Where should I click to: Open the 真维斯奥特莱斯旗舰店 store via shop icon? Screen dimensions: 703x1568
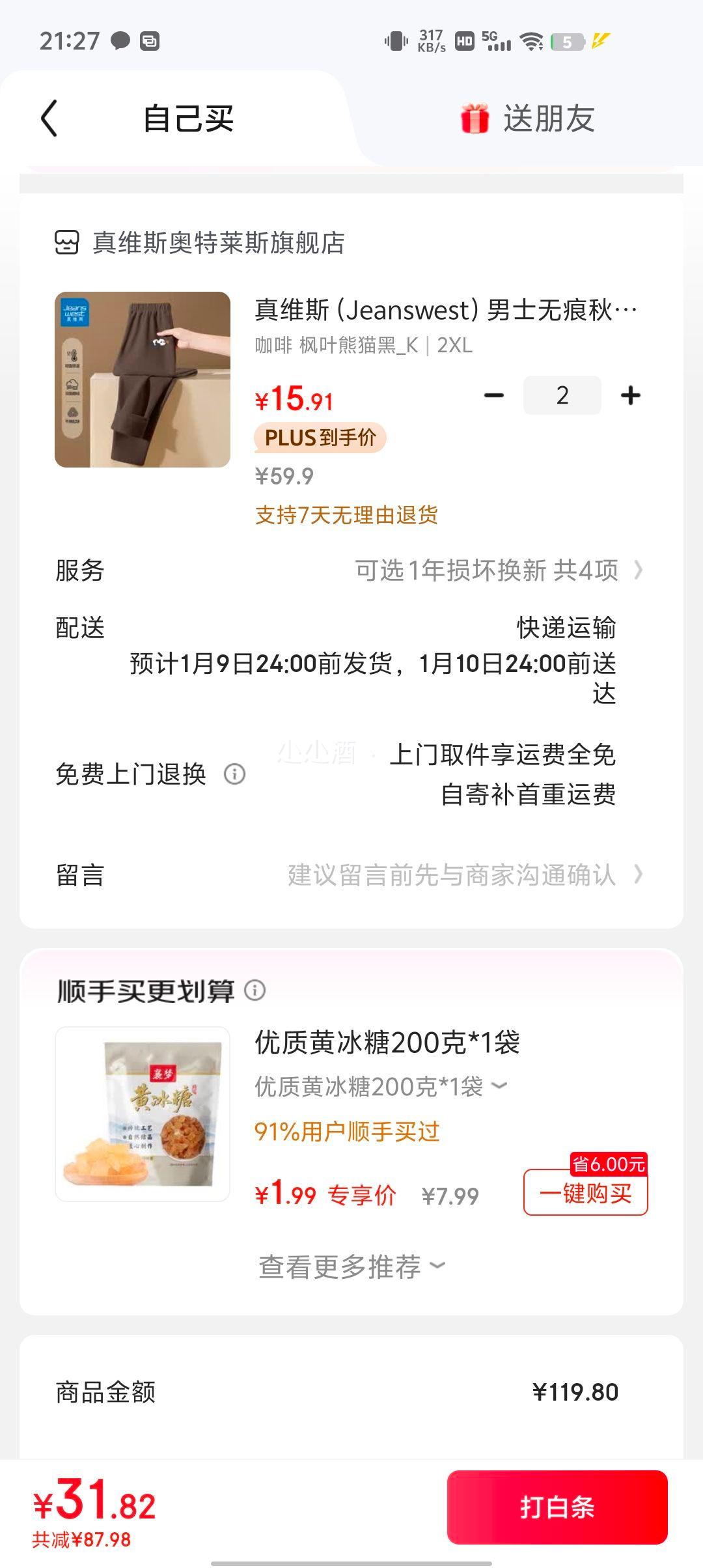pyautogui.click(x=67, y=244)
